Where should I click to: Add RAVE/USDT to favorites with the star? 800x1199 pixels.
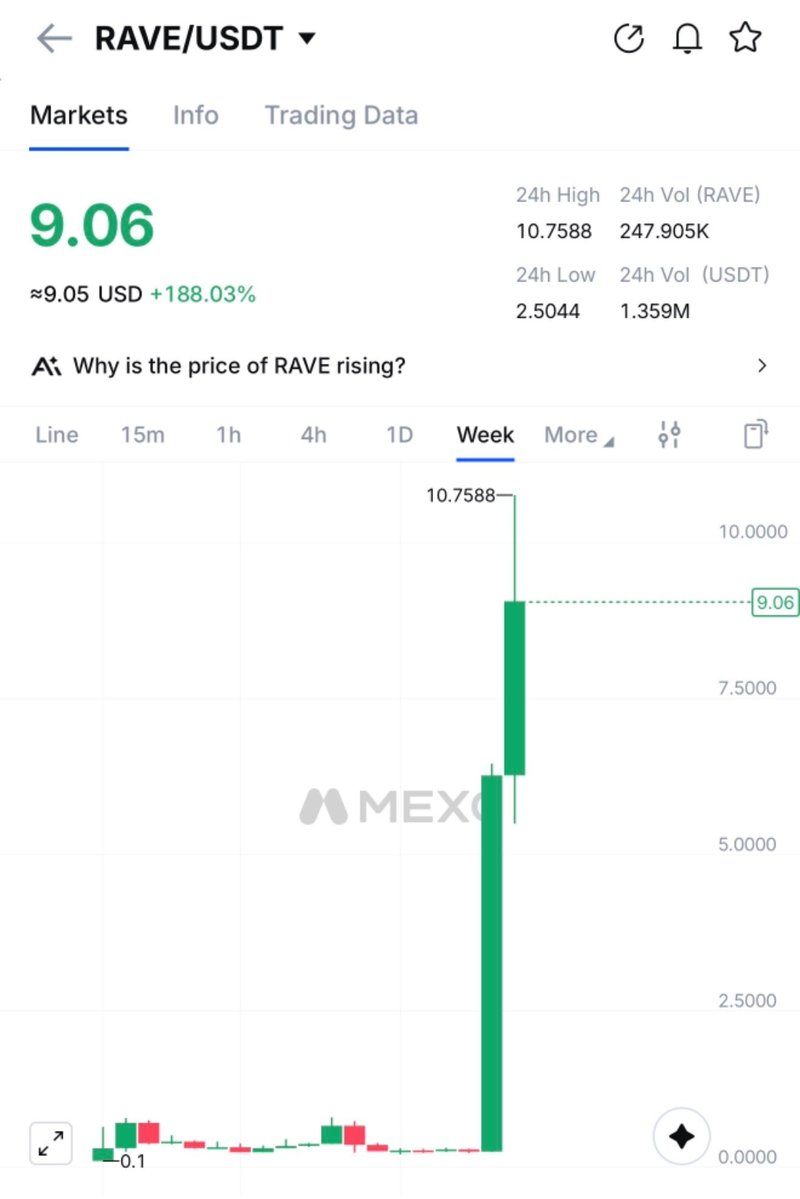click(x=745, y=39)
